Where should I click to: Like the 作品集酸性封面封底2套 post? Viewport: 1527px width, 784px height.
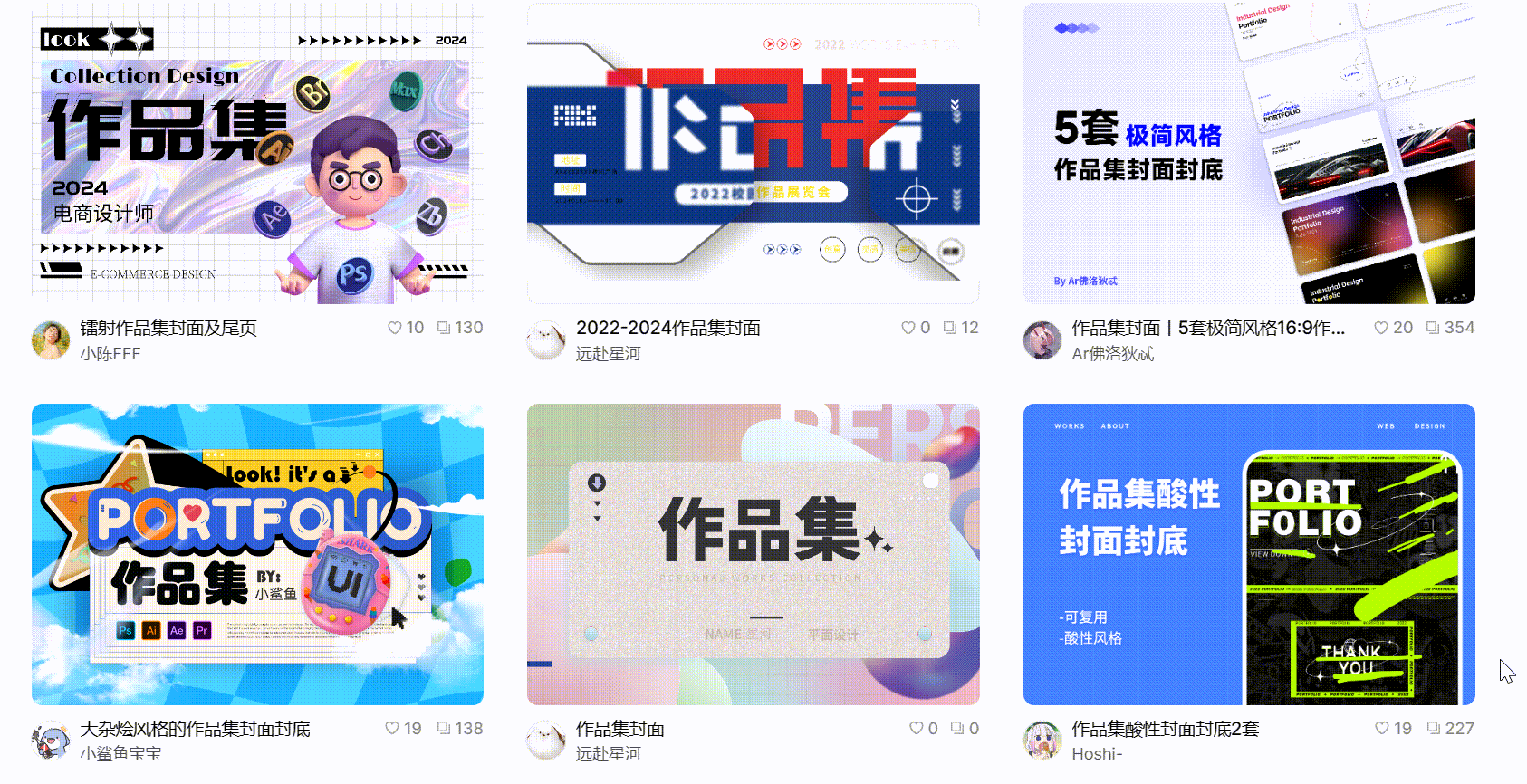pos(1382,729)
